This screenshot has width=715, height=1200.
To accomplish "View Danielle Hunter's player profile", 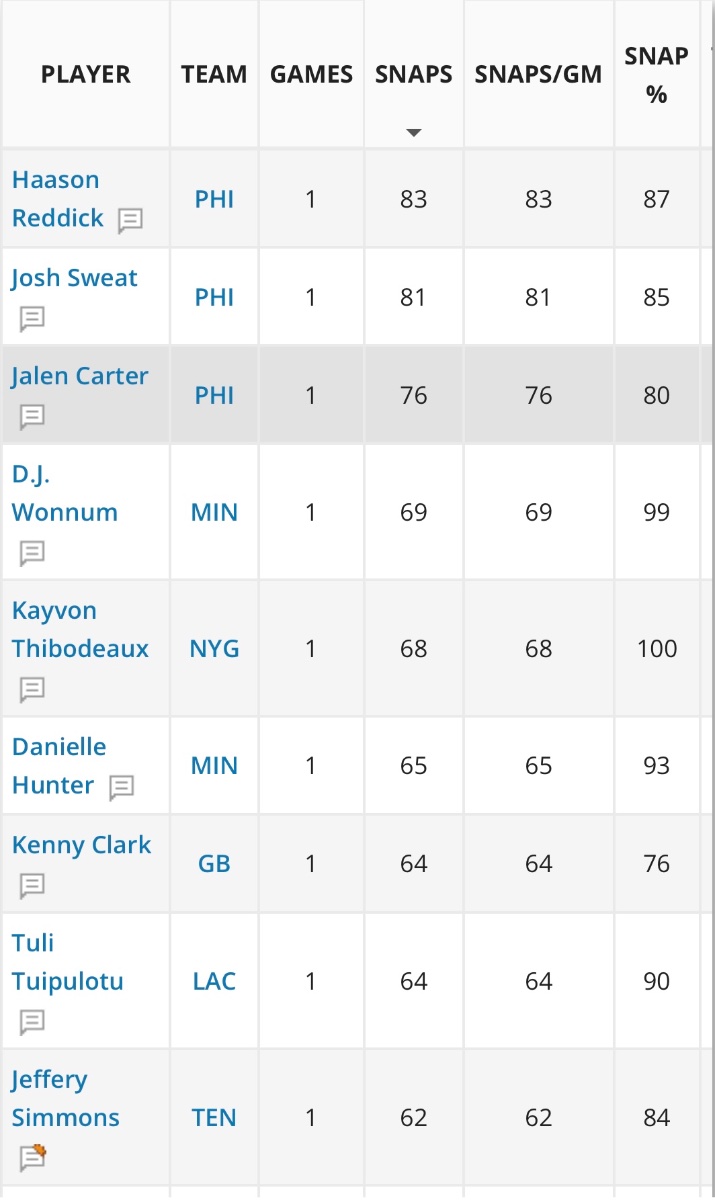I will [x=58, y=766].
